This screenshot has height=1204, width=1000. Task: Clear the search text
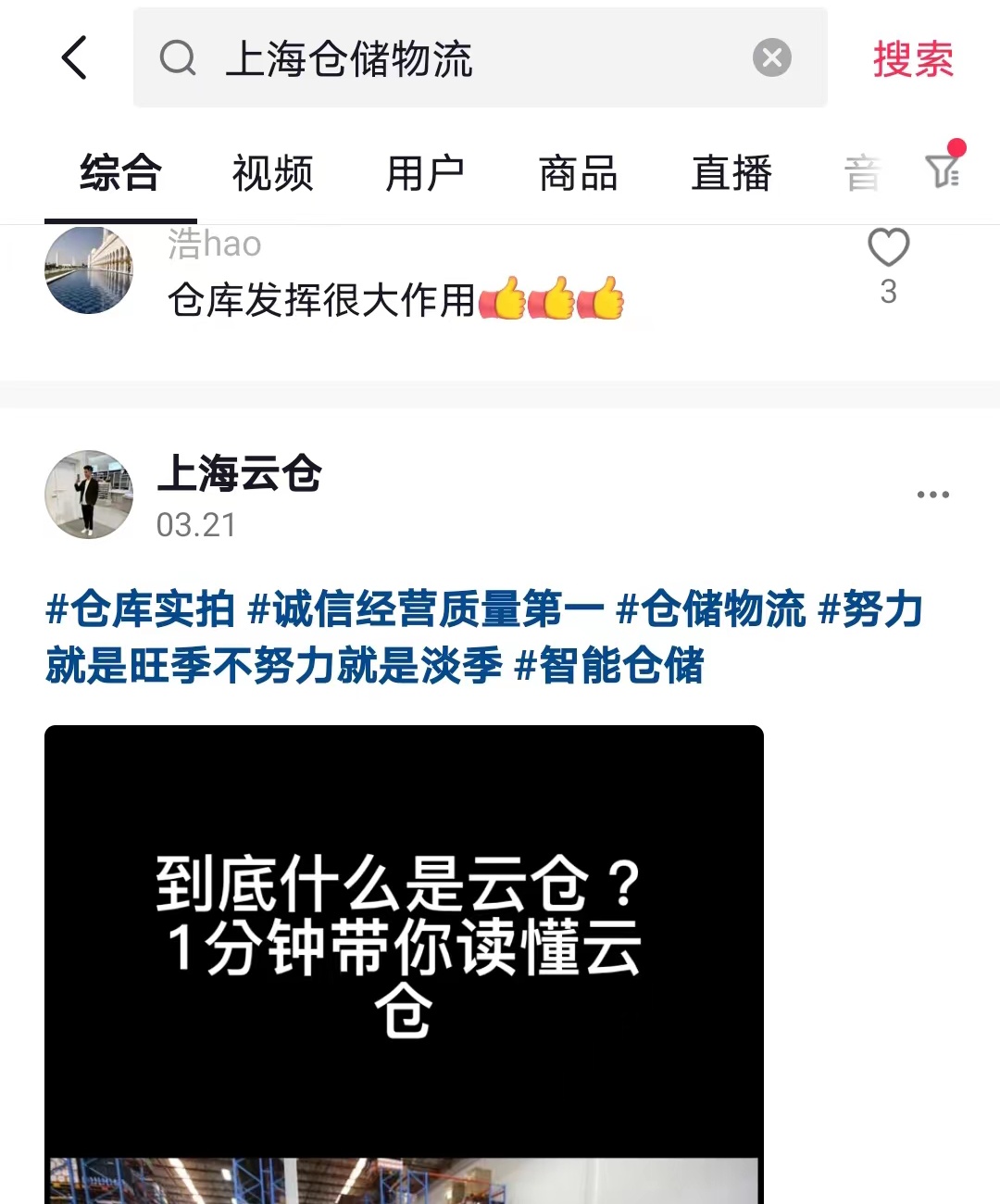click(771, 57)
